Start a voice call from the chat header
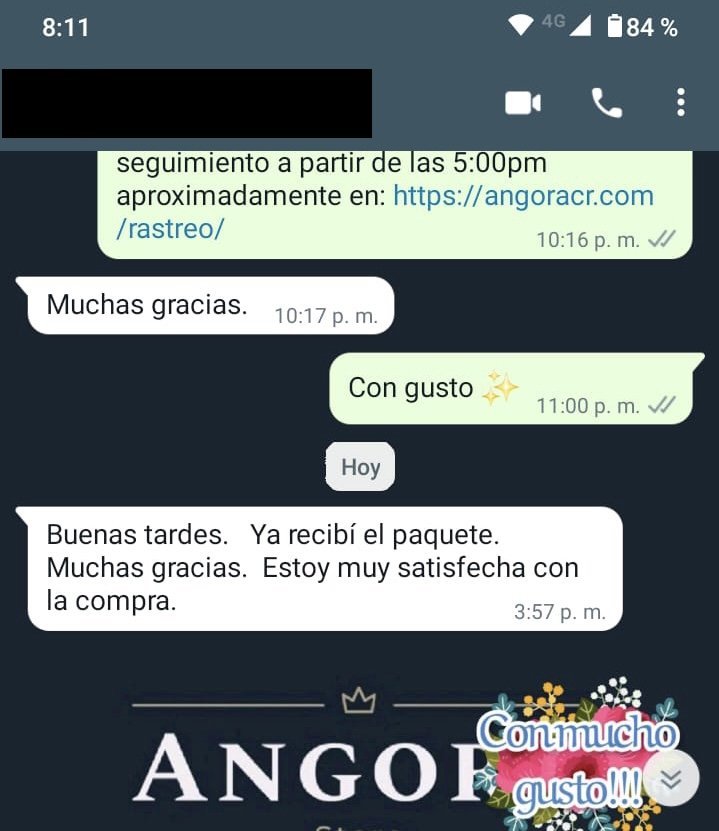719x831 pixels. click(606, 103)
